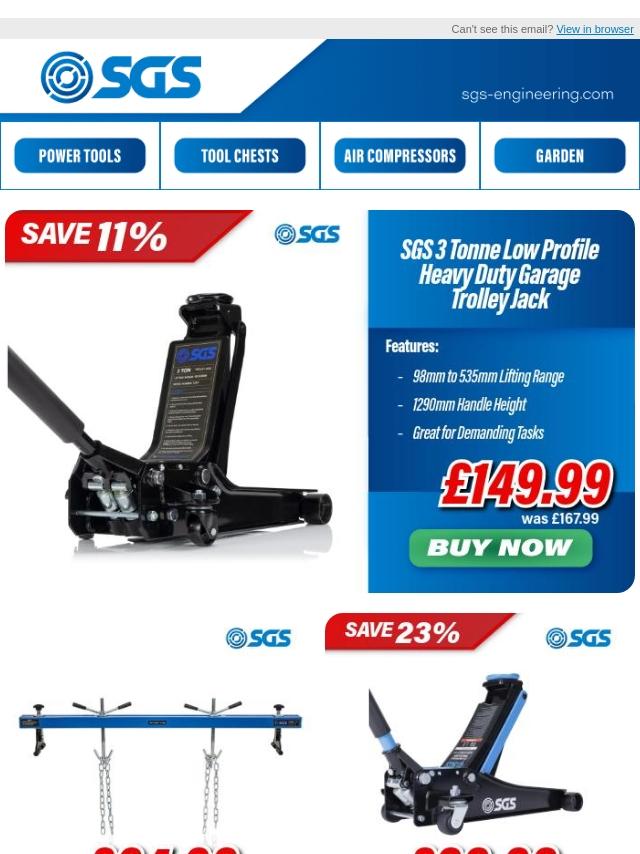Image resolution: width=640 pixels, height=854 pixels.
Task: Open the SGS header banner
Action: pos(320,77)
